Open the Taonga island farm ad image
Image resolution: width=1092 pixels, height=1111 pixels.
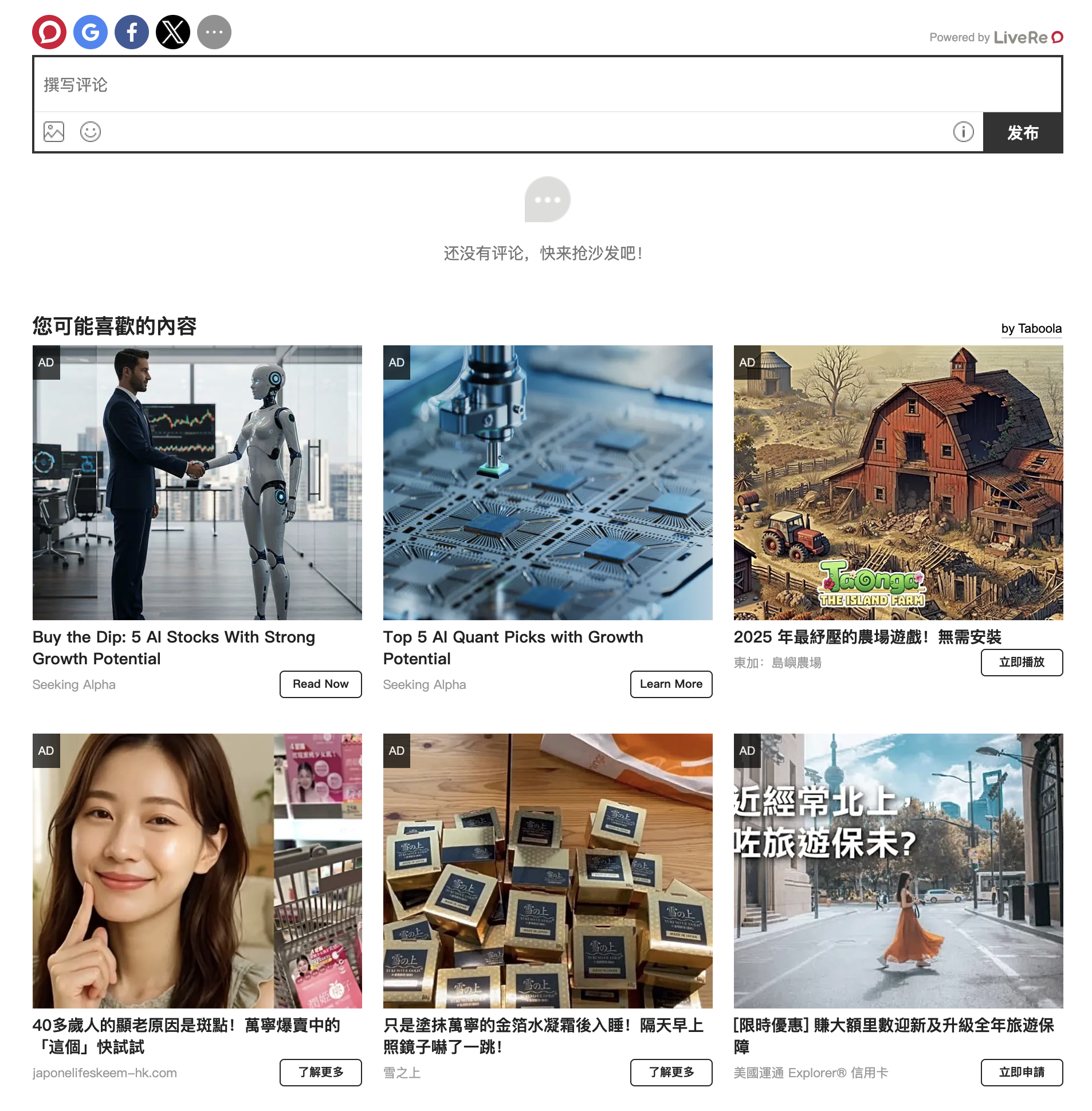898,482
